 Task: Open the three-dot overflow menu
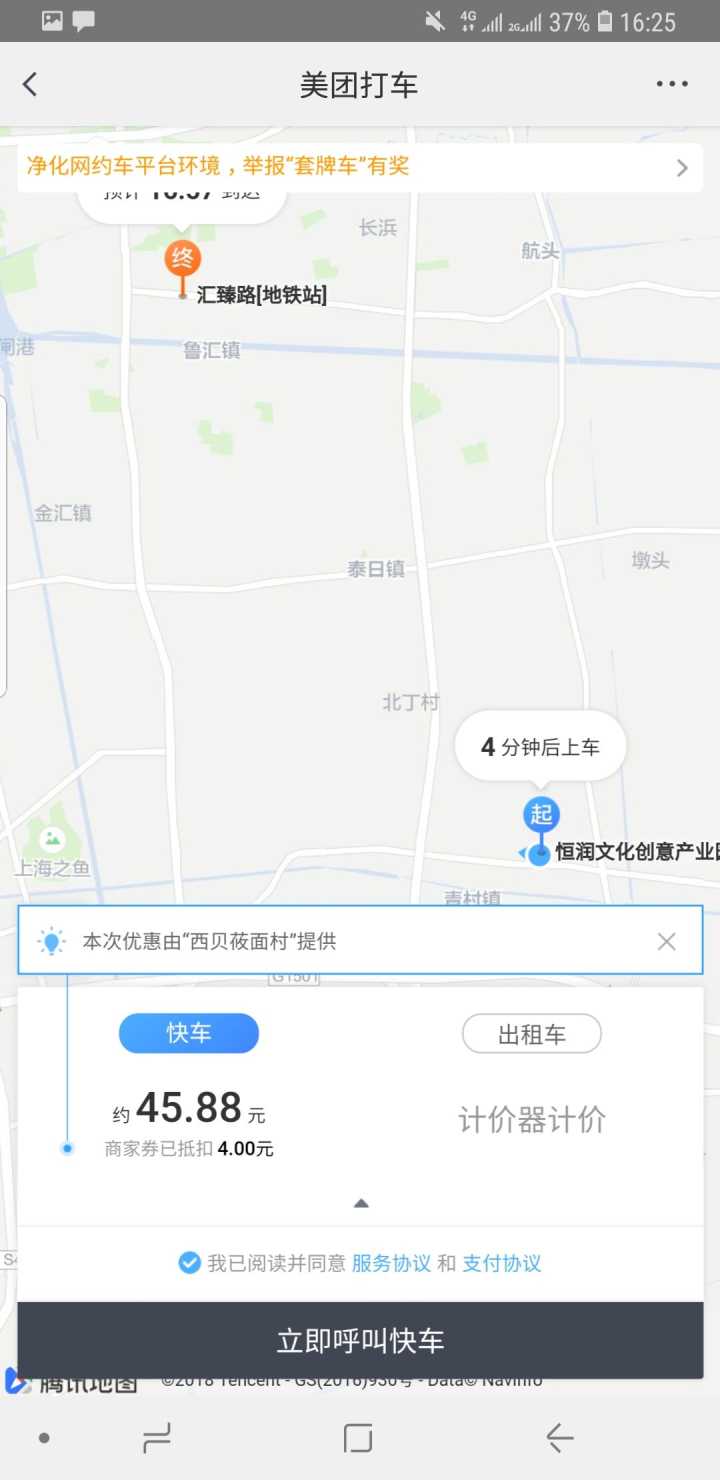point(672,85)
